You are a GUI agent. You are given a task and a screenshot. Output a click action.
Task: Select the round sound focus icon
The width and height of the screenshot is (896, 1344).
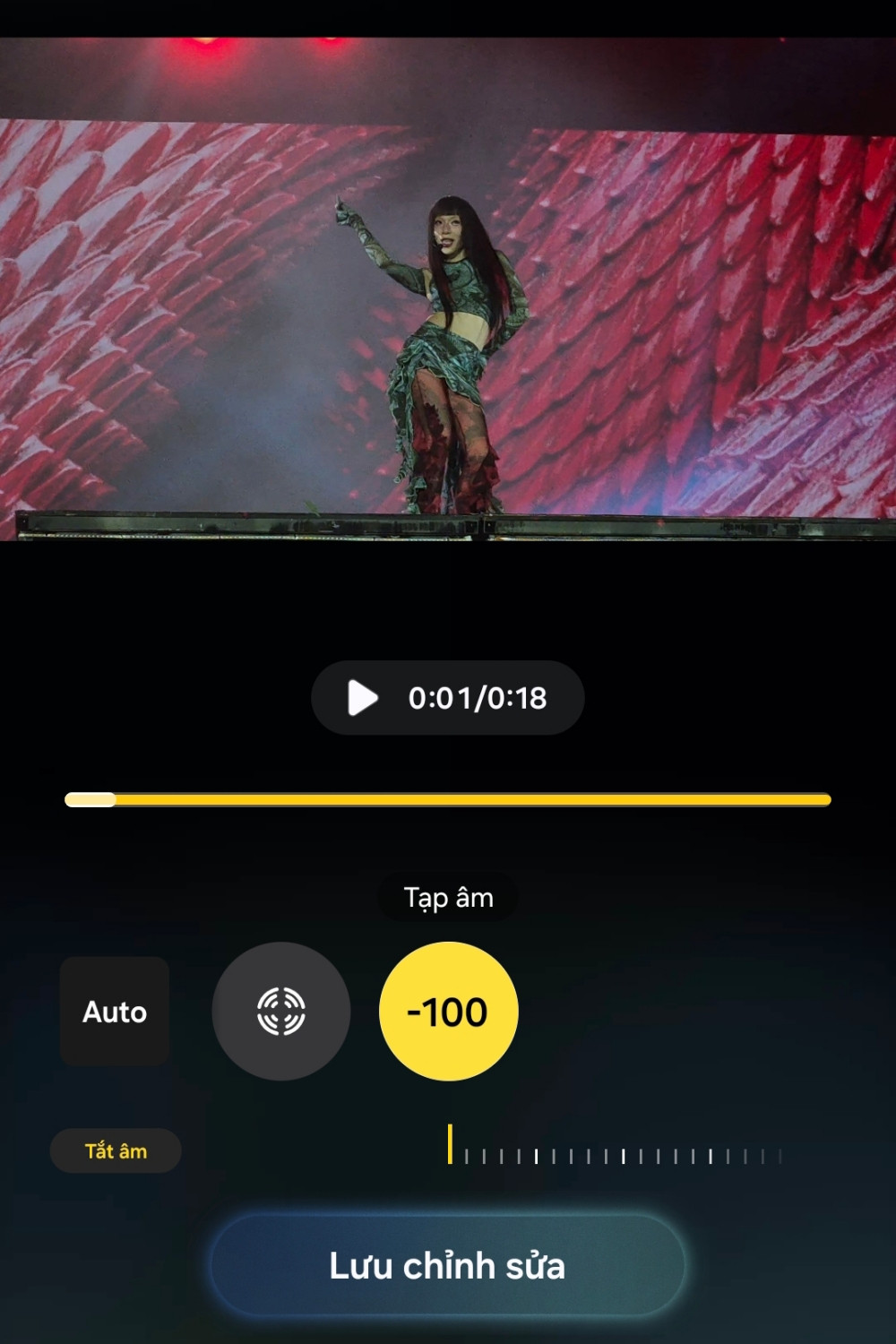pos(281,1012)
